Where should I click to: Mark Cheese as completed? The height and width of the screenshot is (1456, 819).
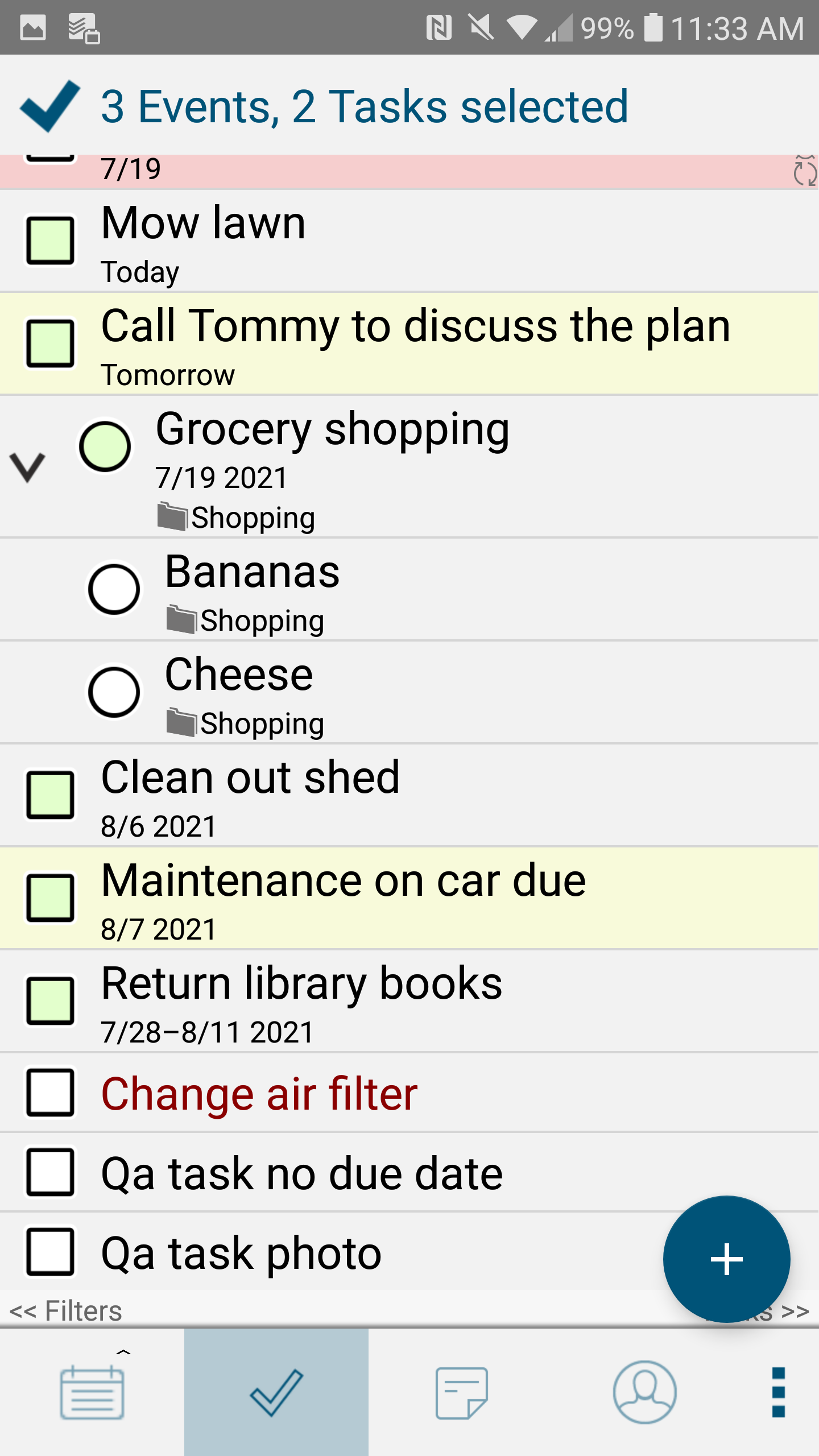pos(114,692)
